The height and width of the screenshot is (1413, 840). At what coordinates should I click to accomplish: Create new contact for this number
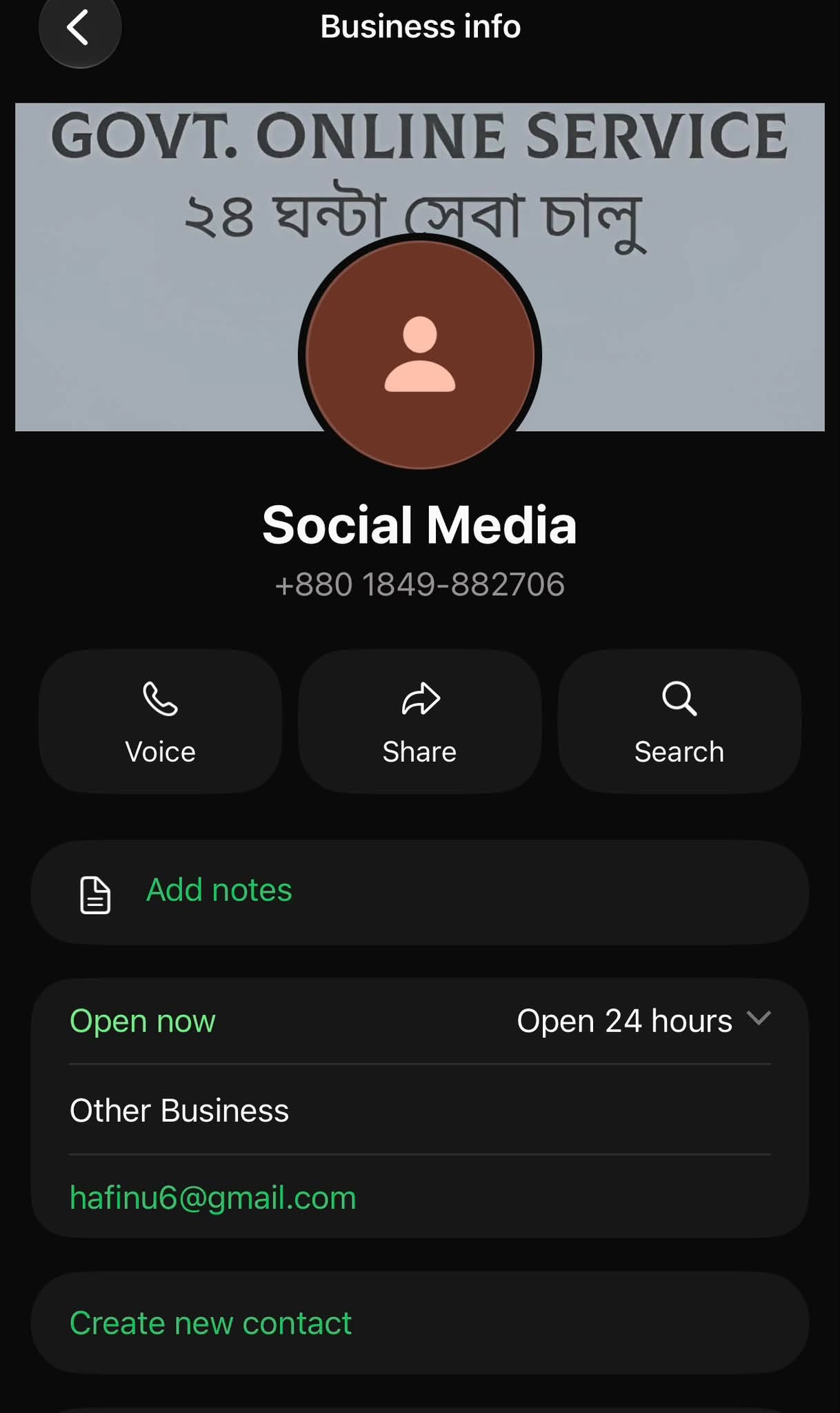pos(419,1323)
